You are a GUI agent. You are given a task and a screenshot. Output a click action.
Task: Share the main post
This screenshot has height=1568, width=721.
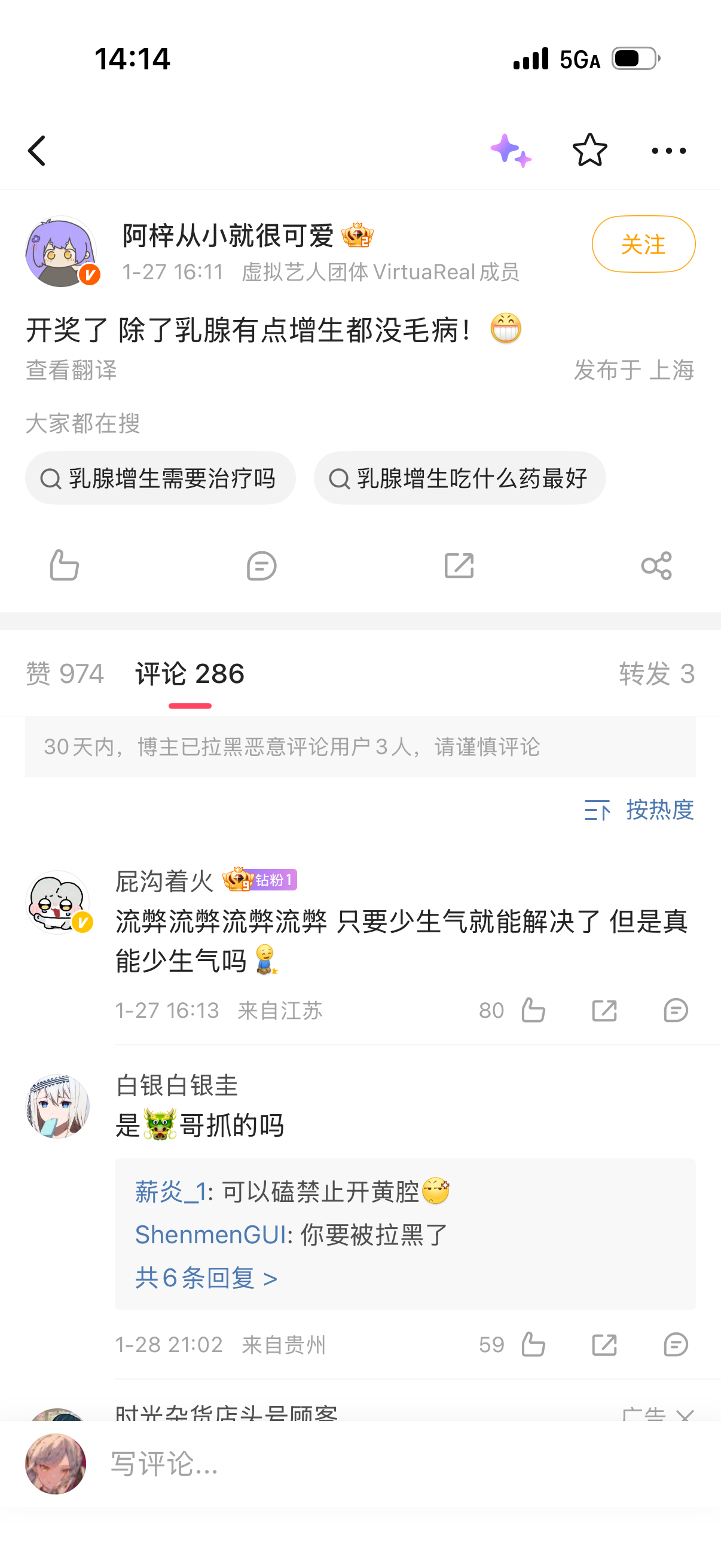coord(656,566)
